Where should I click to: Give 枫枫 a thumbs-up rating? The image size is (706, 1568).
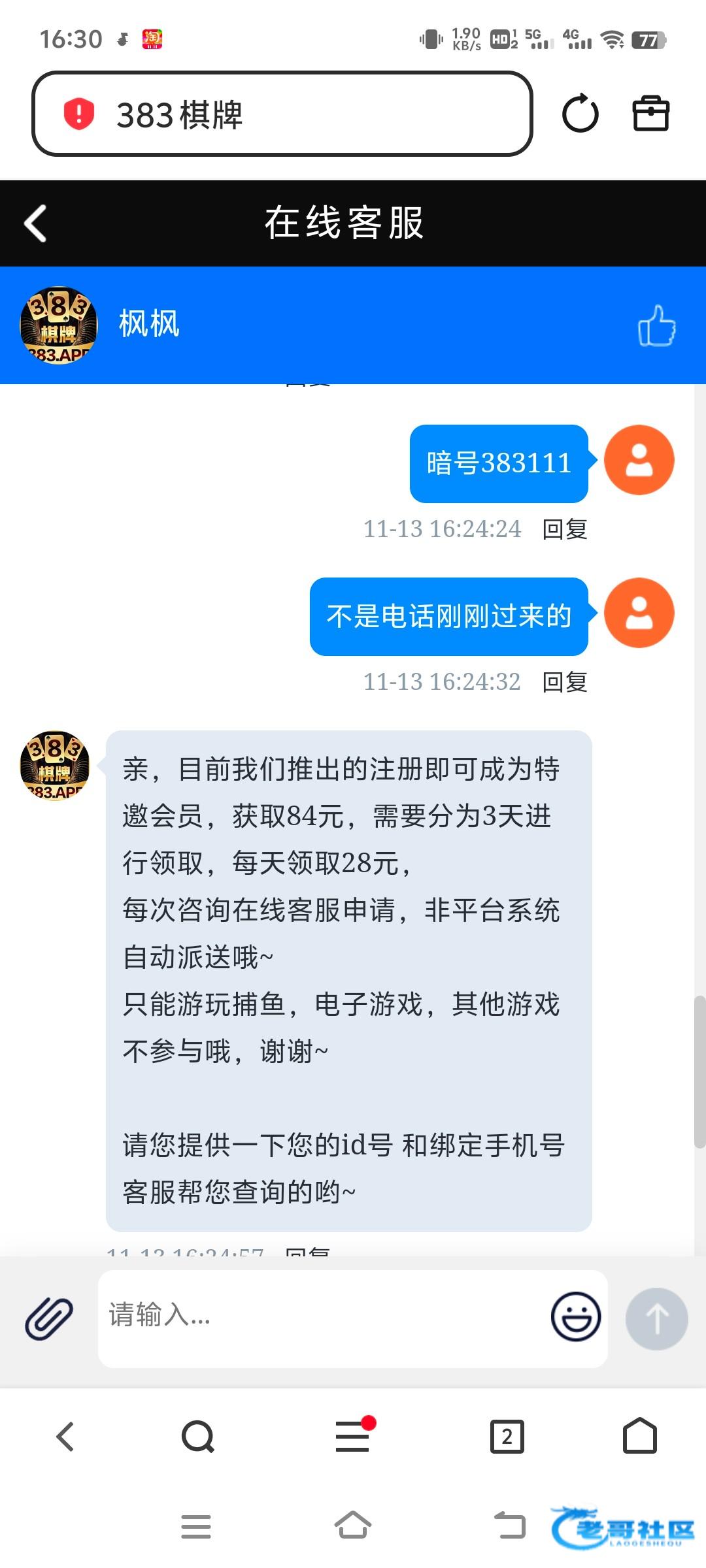pyautogui.click(x=656, y=325)
